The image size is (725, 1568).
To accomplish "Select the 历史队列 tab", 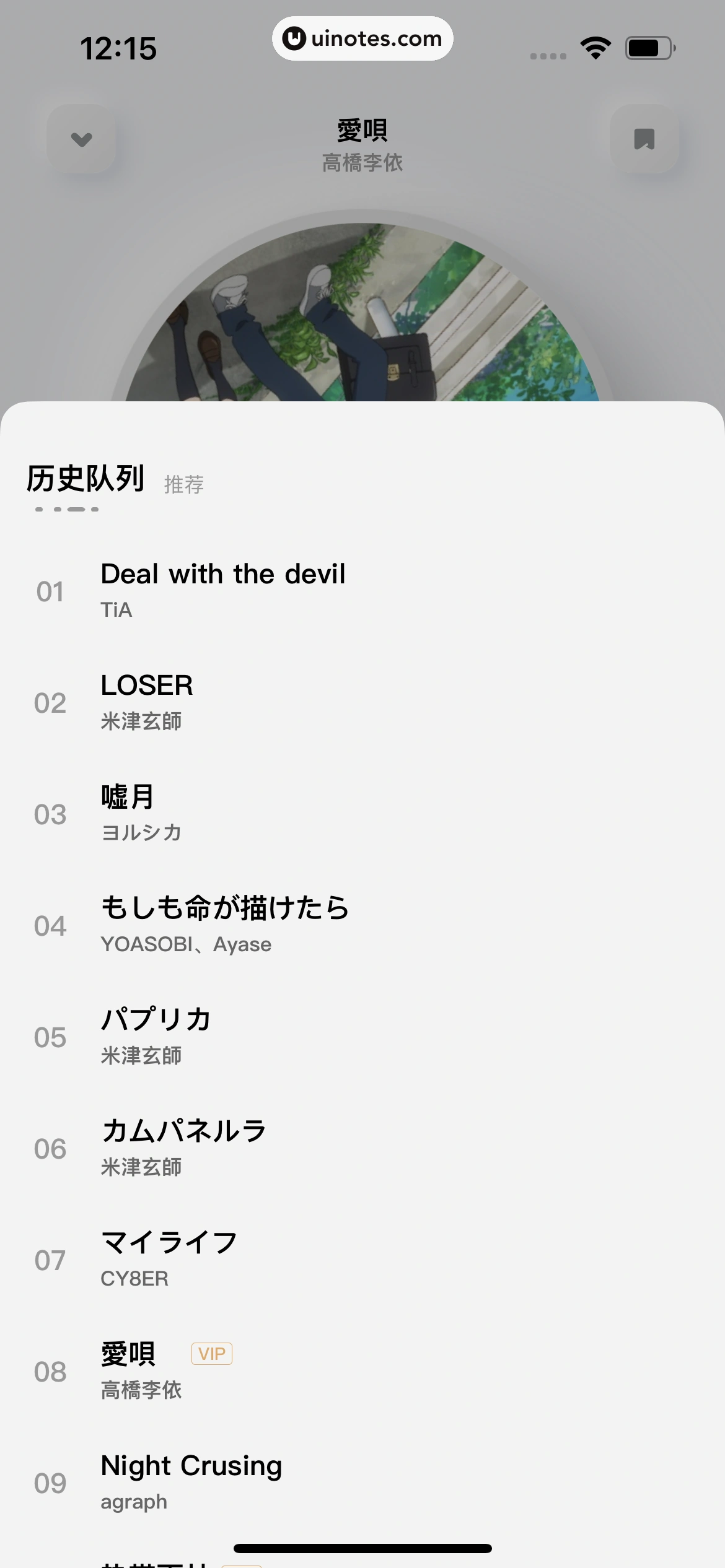I will 85,478.
